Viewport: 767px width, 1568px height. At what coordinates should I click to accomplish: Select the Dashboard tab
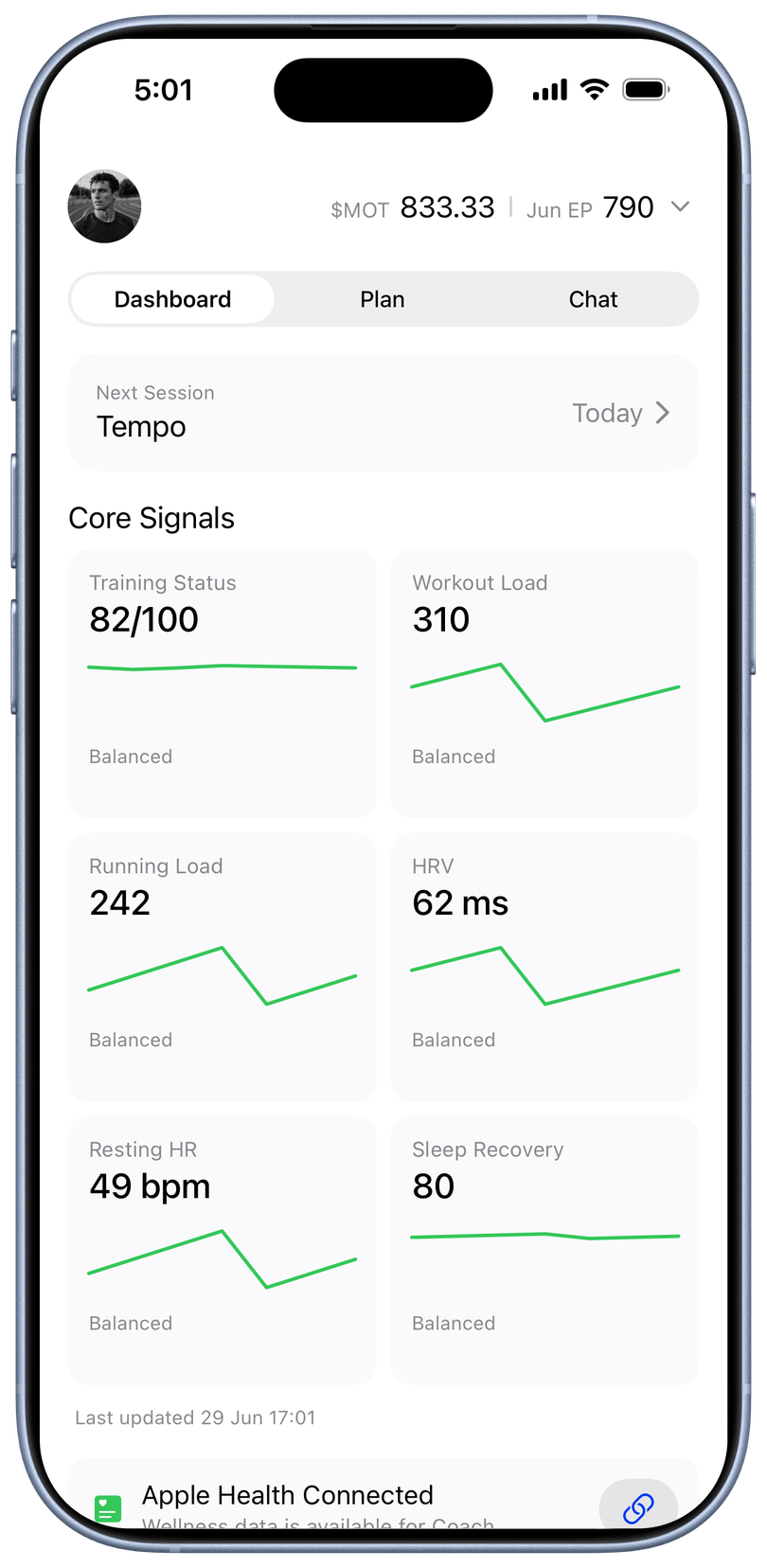tap(172, 299)
